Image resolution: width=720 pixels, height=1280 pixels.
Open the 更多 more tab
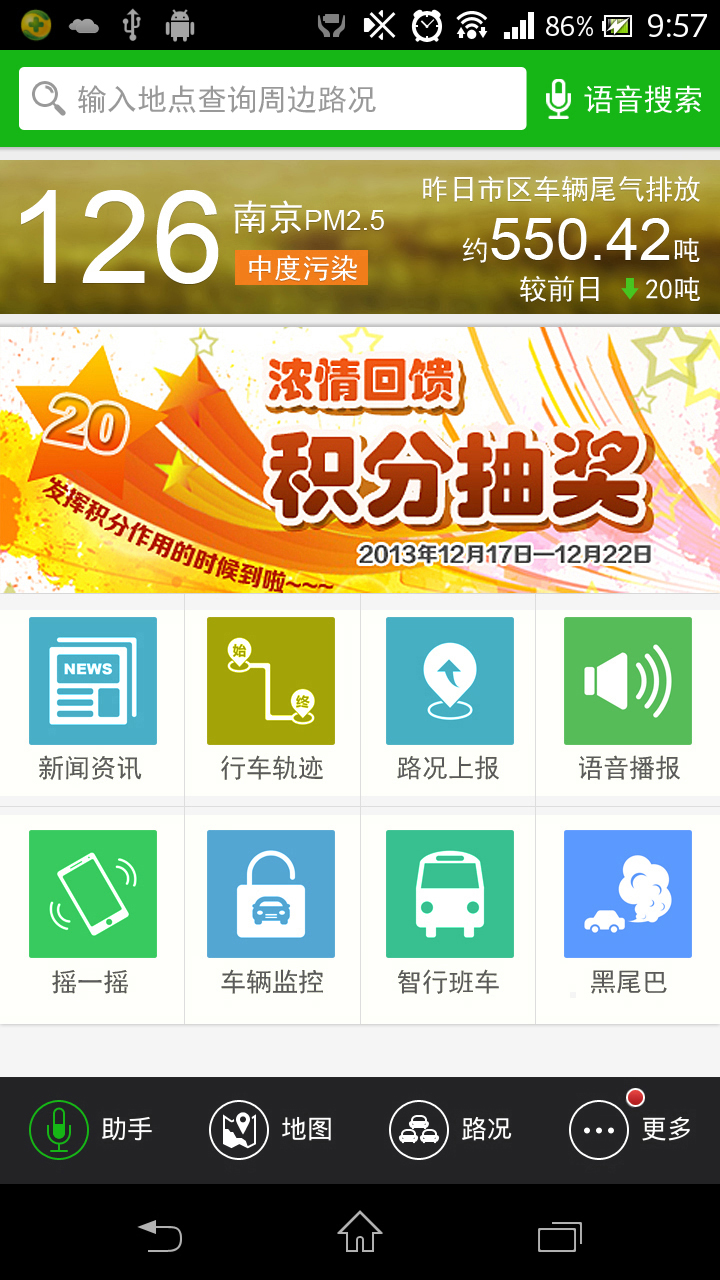(630, 1129)
